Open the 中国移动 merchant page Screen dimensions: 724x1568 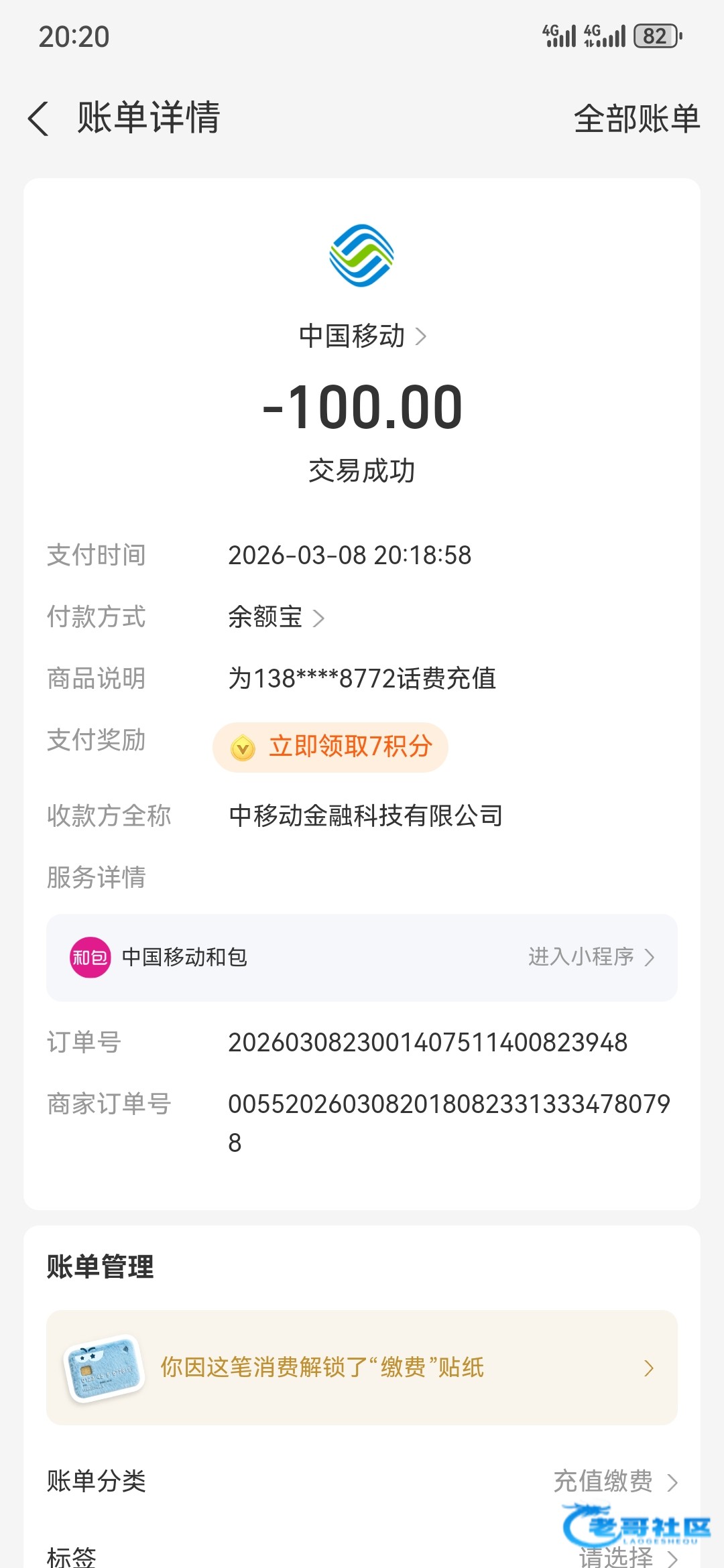pyautogui.click(x=362, y=336)
